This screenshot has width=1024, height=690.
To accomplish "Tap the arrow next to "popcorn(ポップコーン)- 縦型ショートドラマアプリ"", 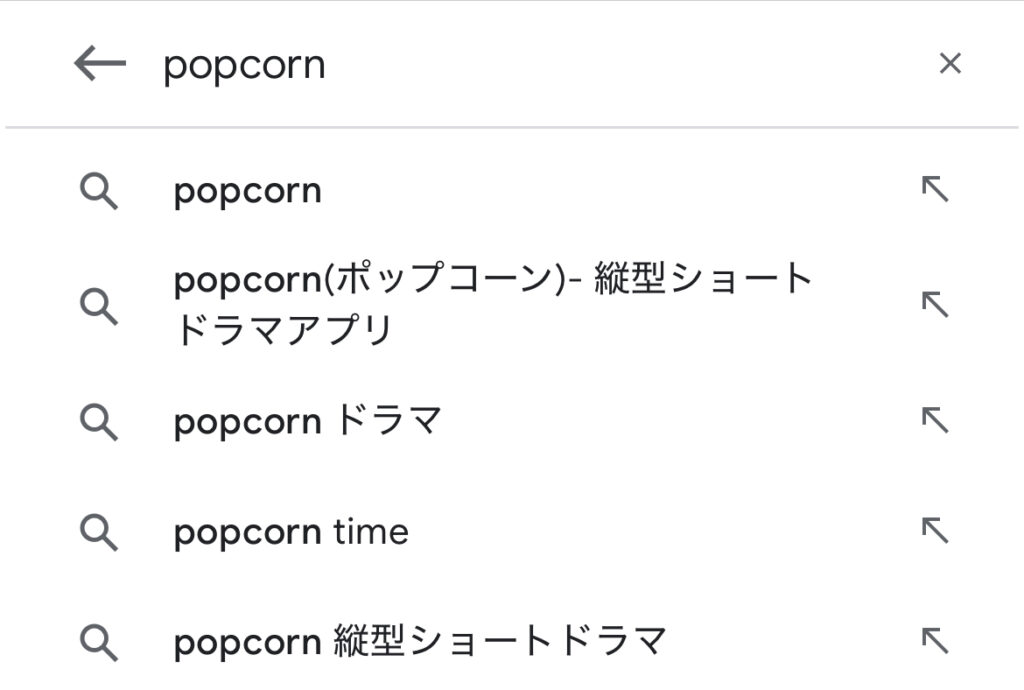I will (934, 305).
